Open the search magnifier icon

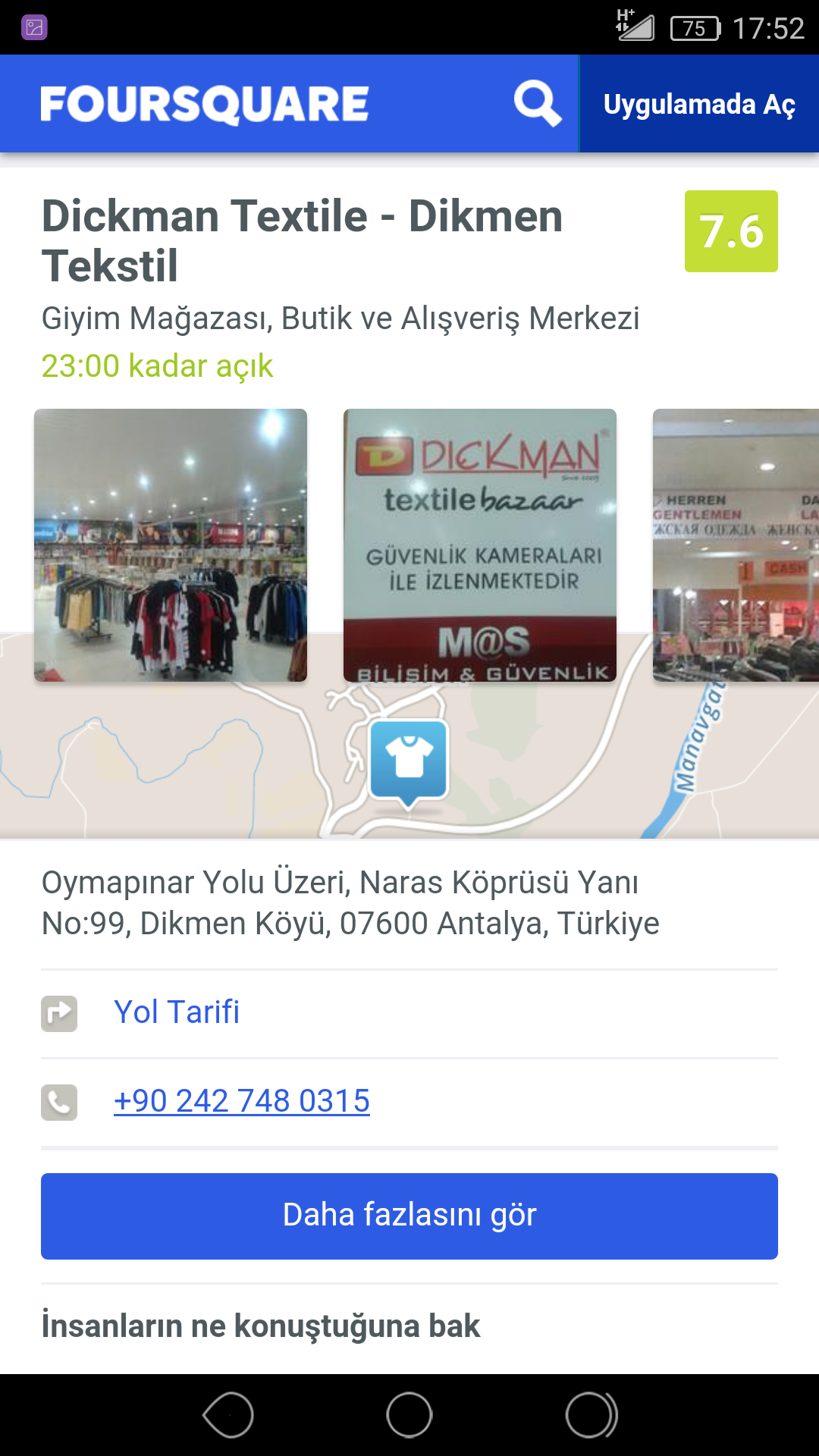538,103
